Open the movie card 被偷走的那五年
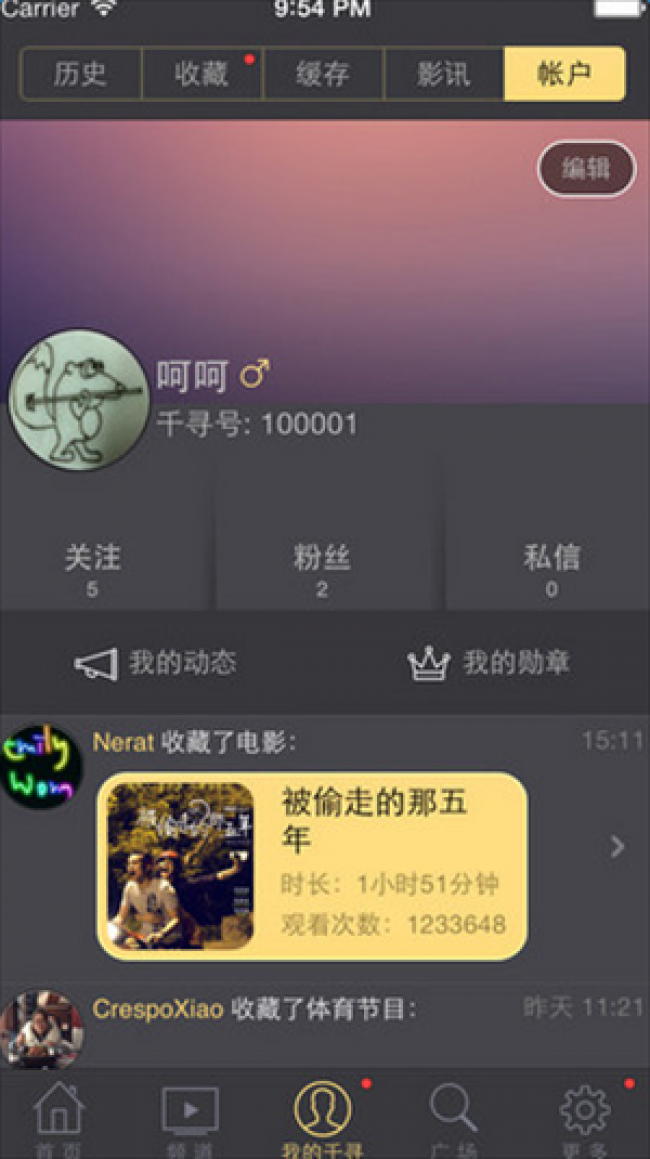The width and height of the screenshot is (650, 1159). [x=312, y=866]
